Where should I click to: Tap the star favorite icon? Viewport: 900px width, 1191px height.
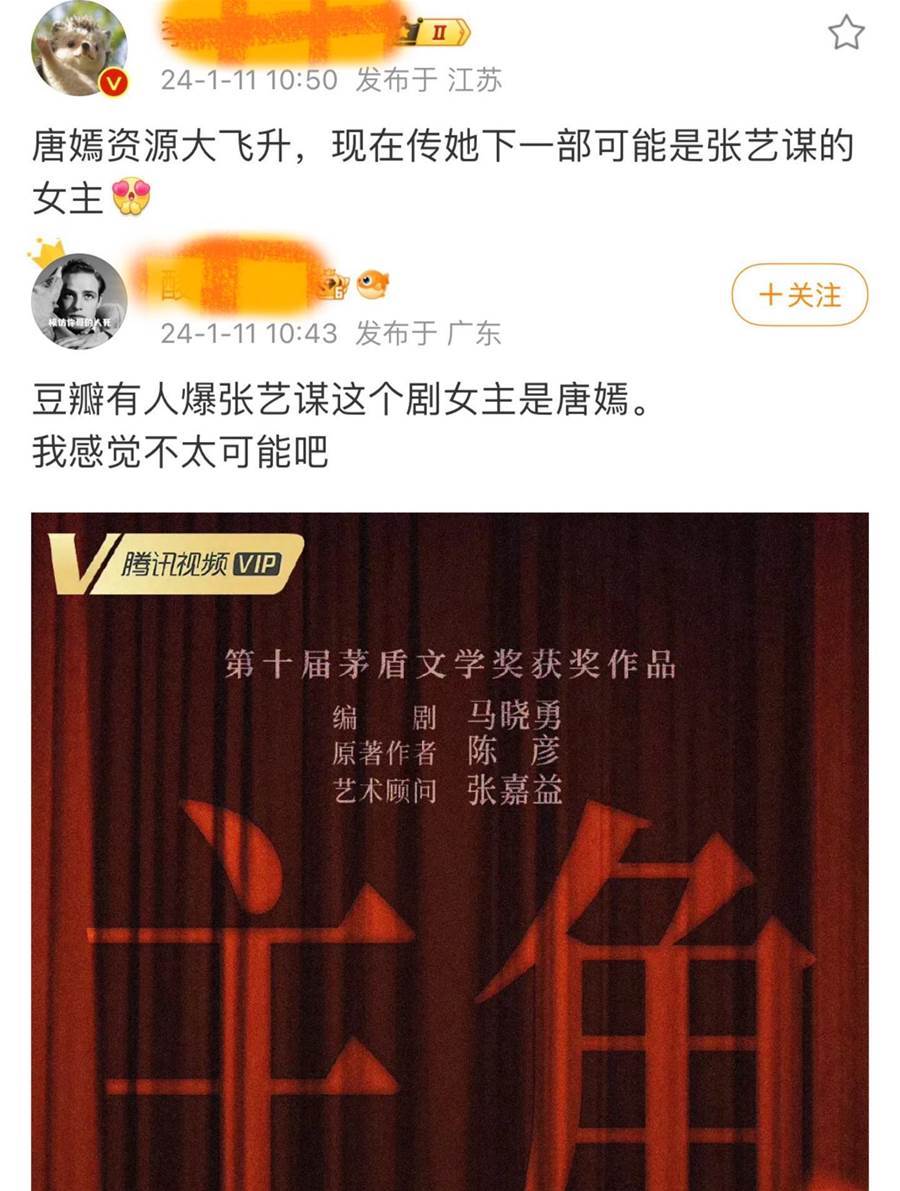(845, 33)
